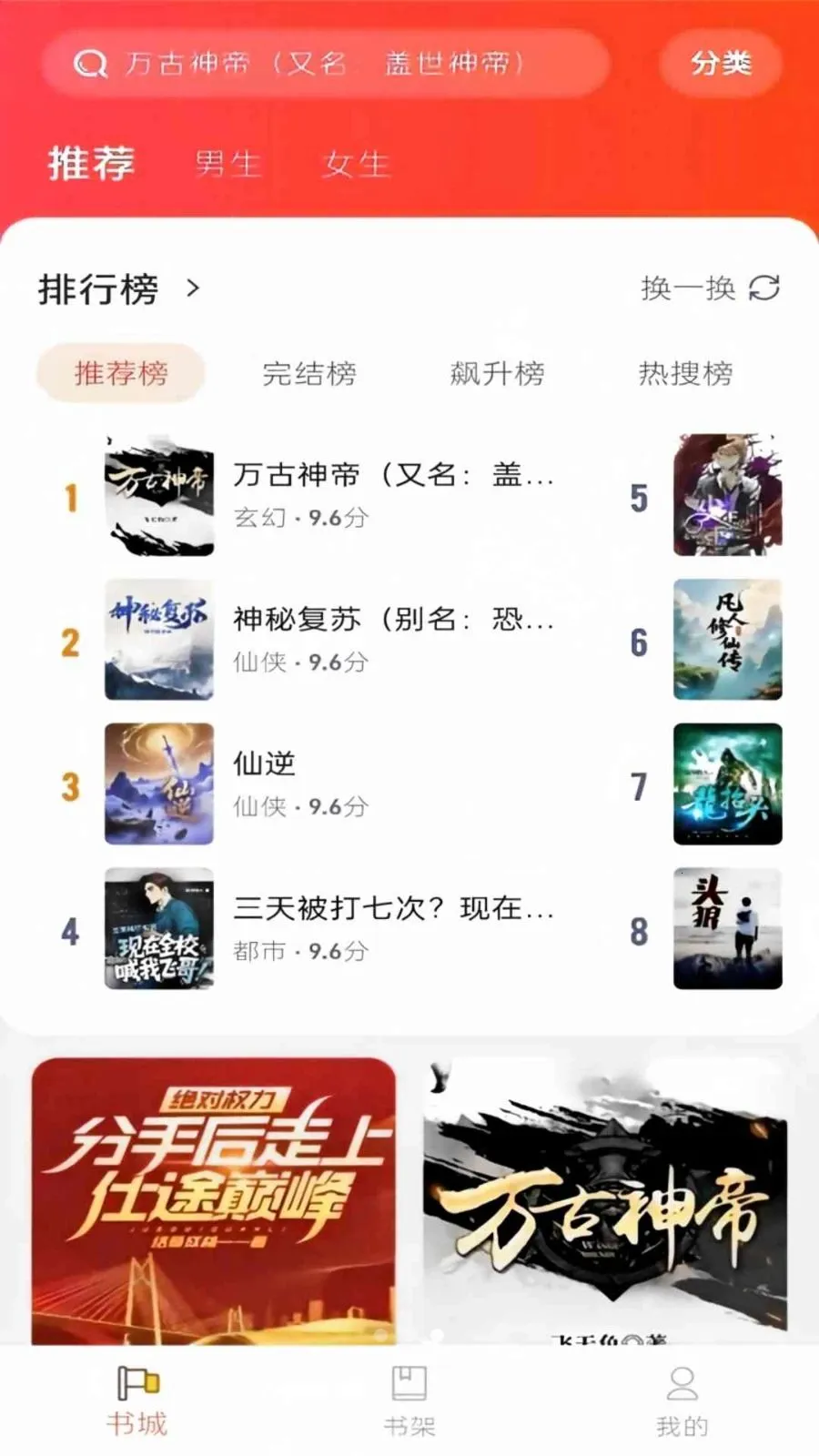Viewport: 819px width, 1456px height.
Task: Select the 完结榜 chip
Action: coord(309,373)
